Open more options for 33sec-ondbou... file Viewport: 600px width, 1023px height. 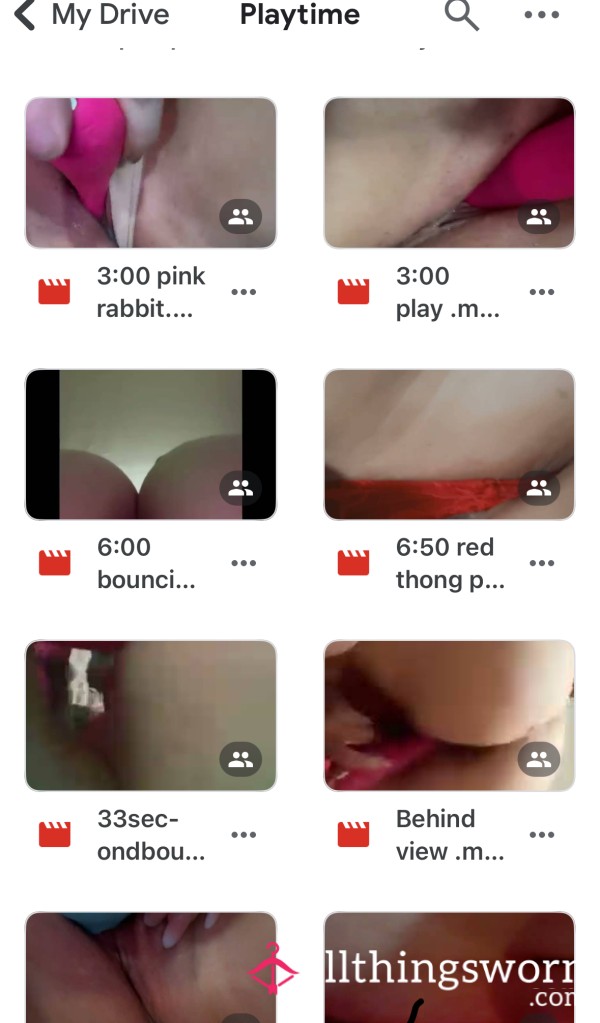pyautogui.click(x=244, y=834)
